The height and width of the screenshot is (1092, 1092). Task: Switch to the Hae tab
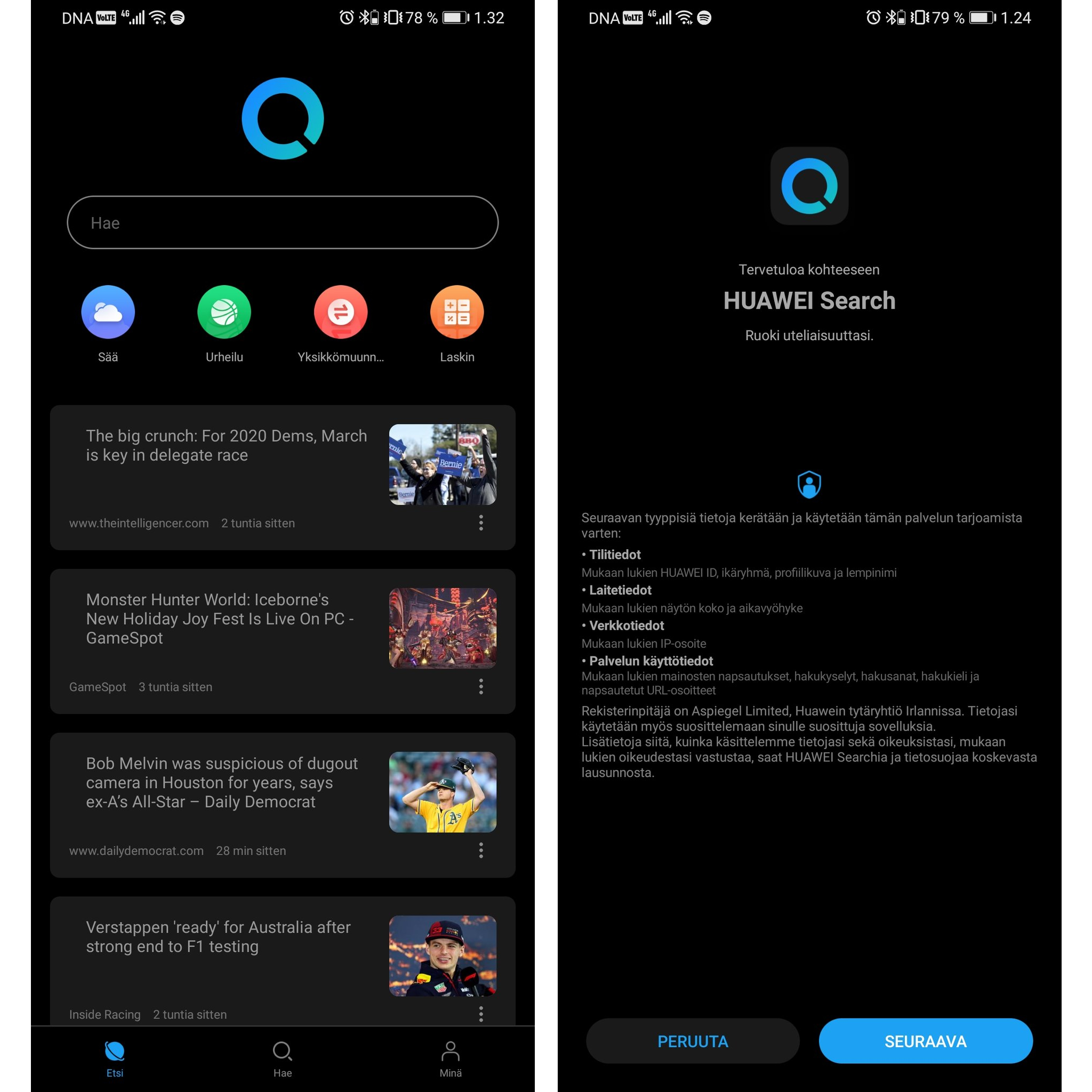click(x=283, y=1058)
